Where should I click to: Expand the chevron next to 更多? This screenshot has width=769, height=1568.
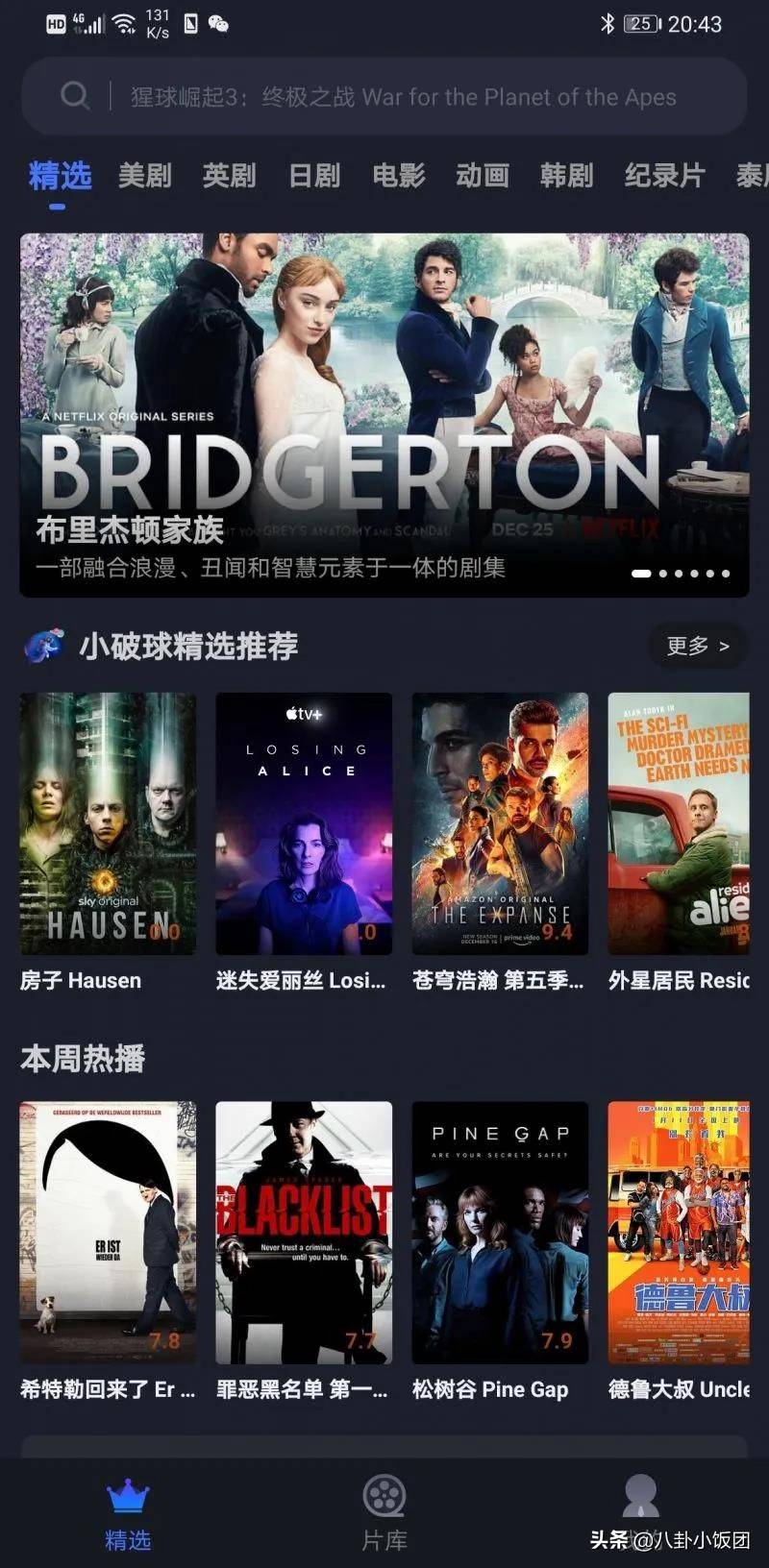coord(726,646)
